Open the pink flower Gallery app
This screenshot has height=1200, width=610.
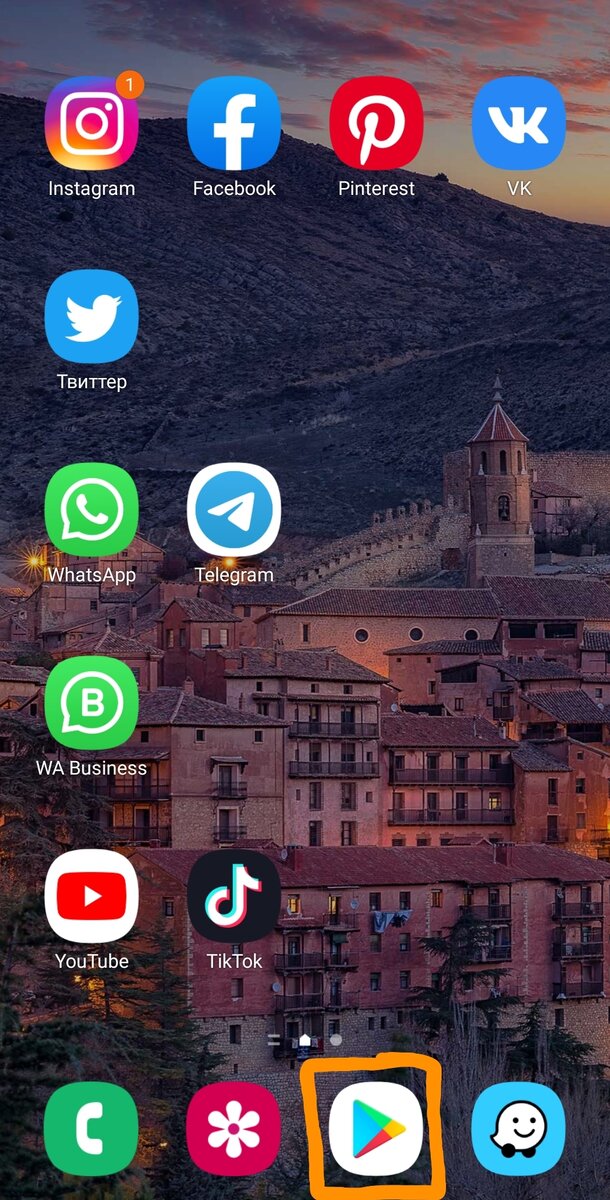coord(234,1129)
